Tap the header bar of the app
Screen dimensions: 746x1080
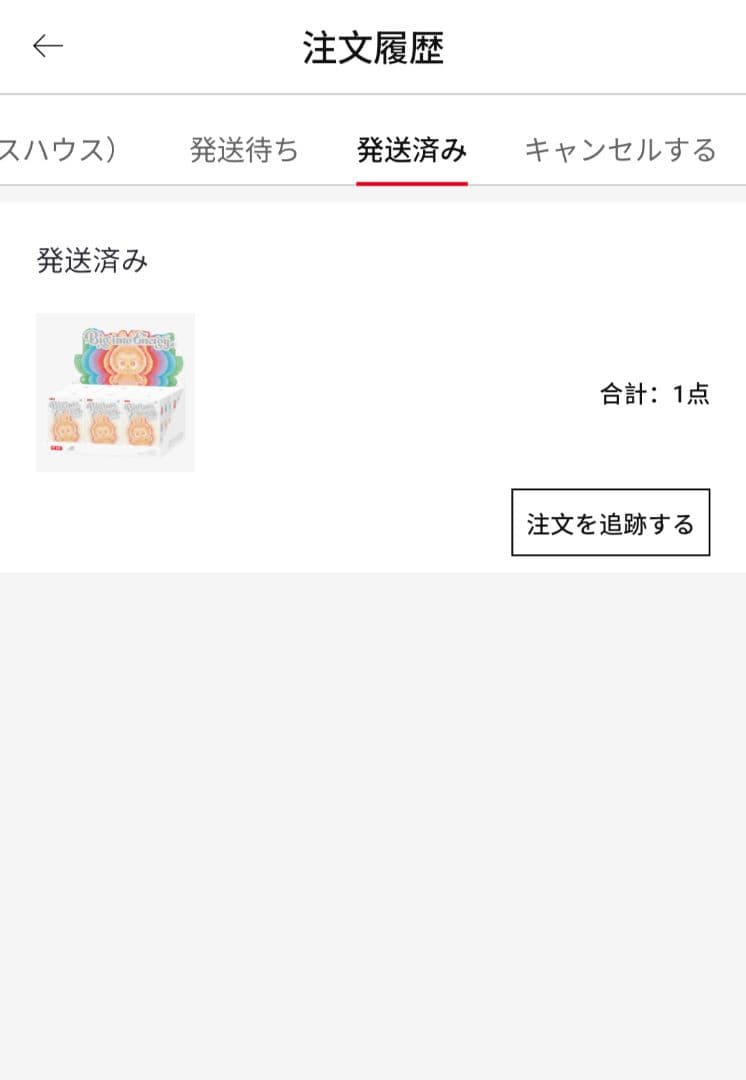[x=373, y=44]
